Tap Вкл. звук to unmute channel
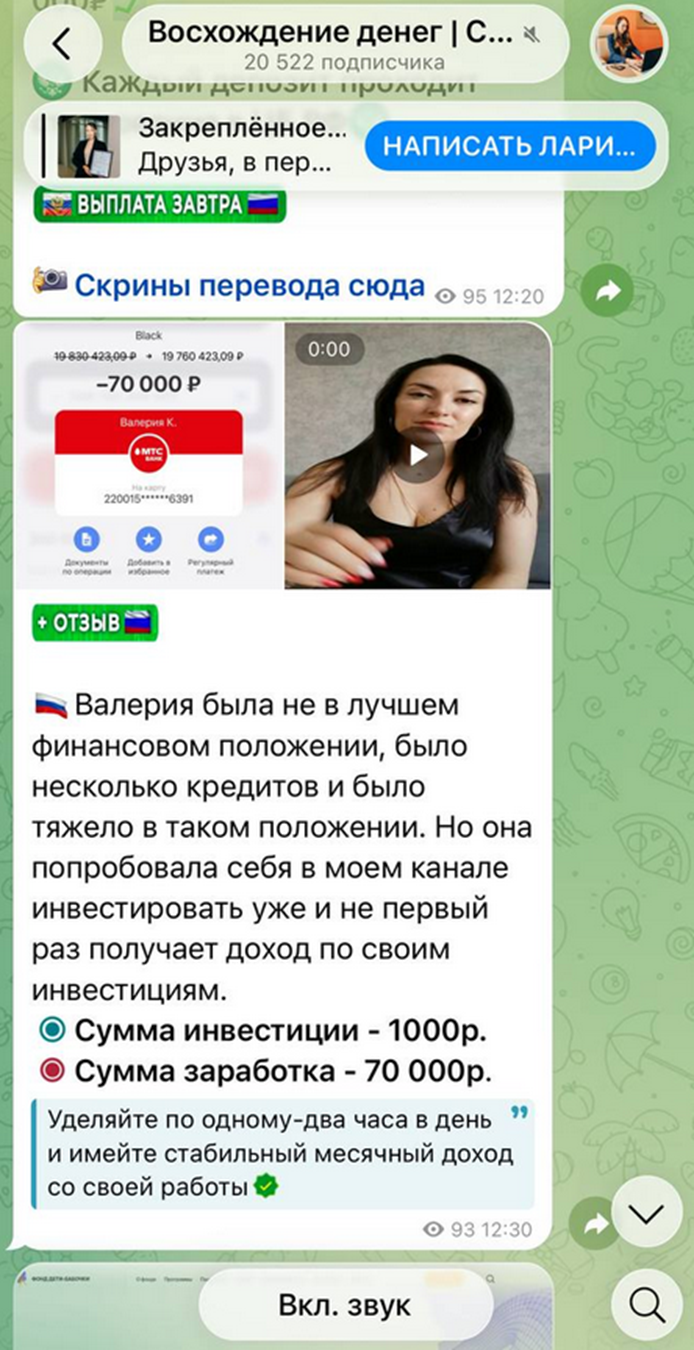Screen dimensions: 694x1350 tap(345, 1305)
